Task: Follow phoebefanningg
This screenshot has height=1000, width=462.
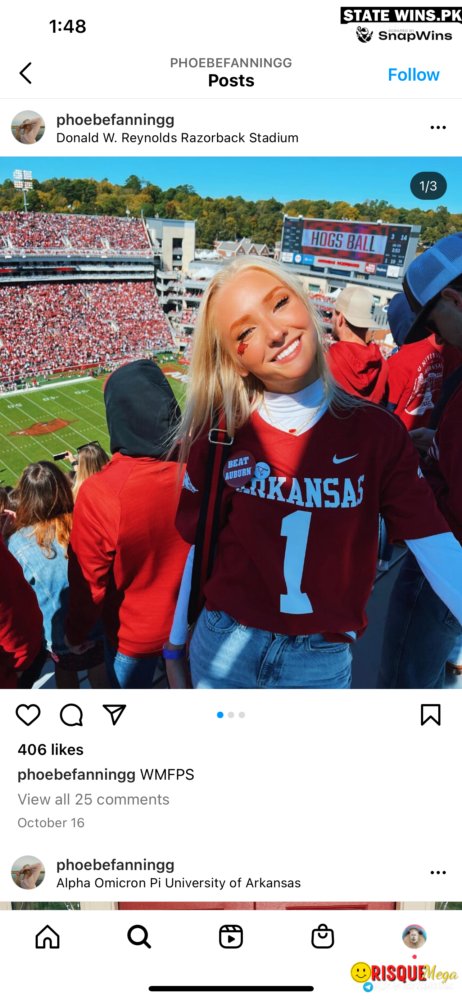Action: [x=414, y=75]
